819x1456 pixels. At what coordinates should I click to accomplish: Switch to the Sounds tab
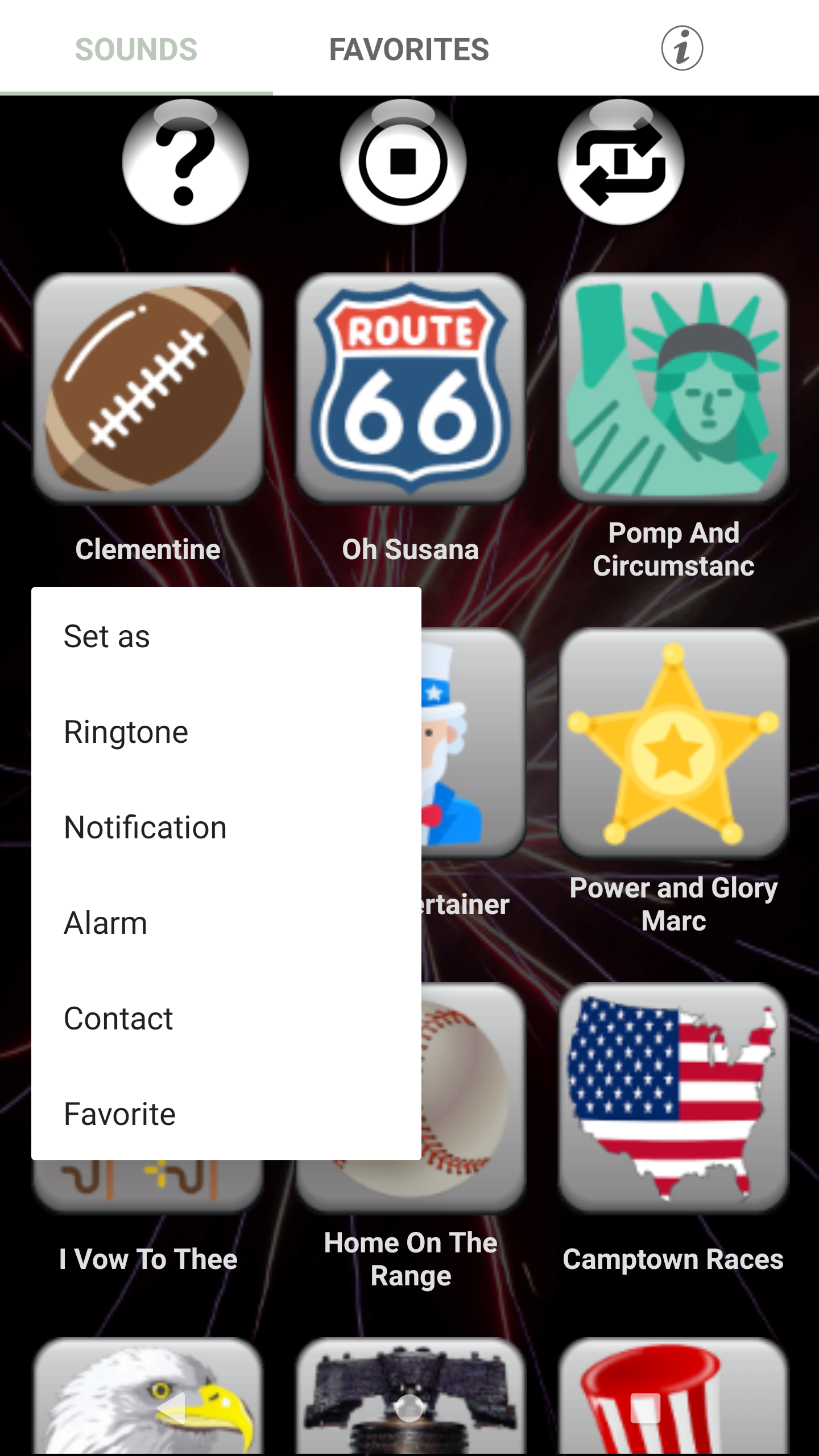(x=136, y=49)
